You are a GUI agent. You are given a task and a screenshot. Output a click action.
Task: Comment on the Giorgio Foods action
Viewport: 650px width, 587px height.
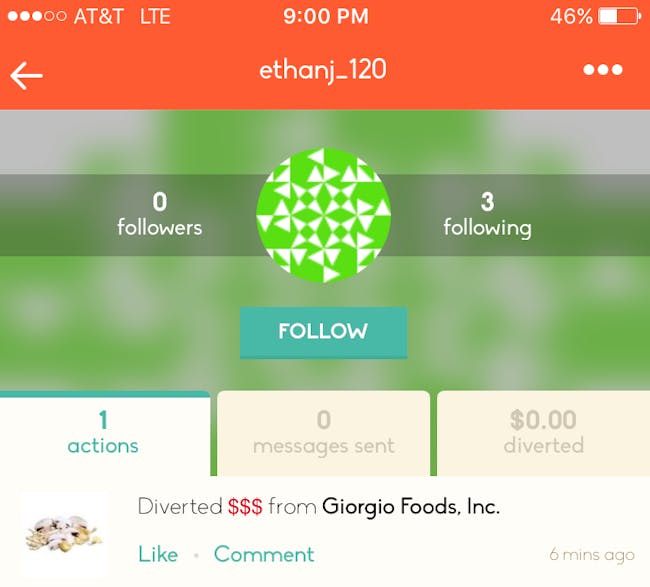(x=264, y=554)
